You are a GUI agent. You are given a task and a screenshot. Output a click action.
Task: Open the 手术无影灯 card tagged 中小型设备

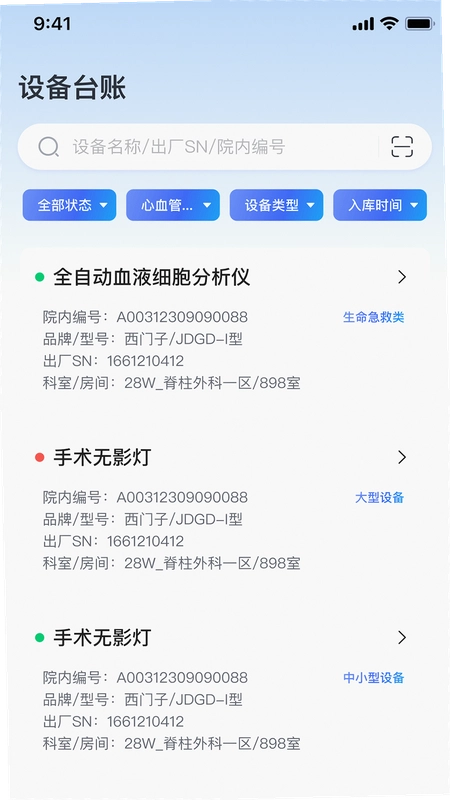click(224, 689)
